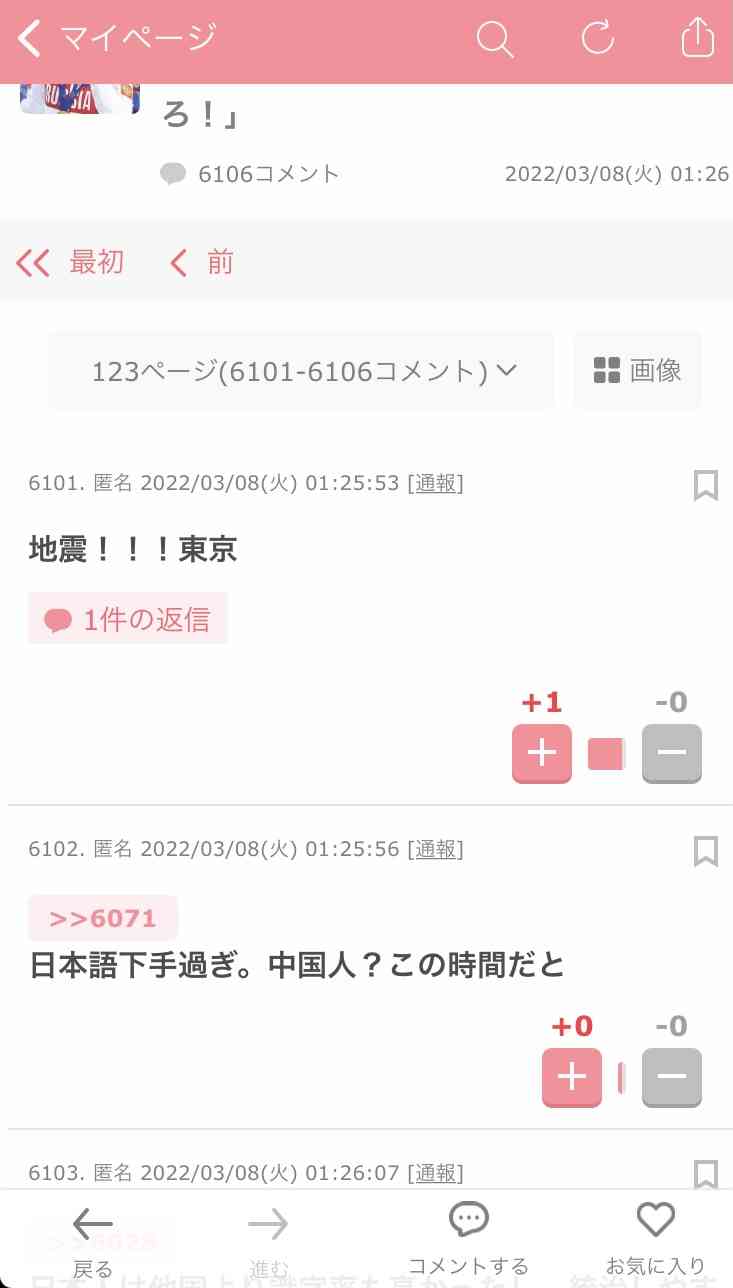Switch to 画像 image view
The height and width of the screenshot is (1288, 733).
tap(637, 370)
